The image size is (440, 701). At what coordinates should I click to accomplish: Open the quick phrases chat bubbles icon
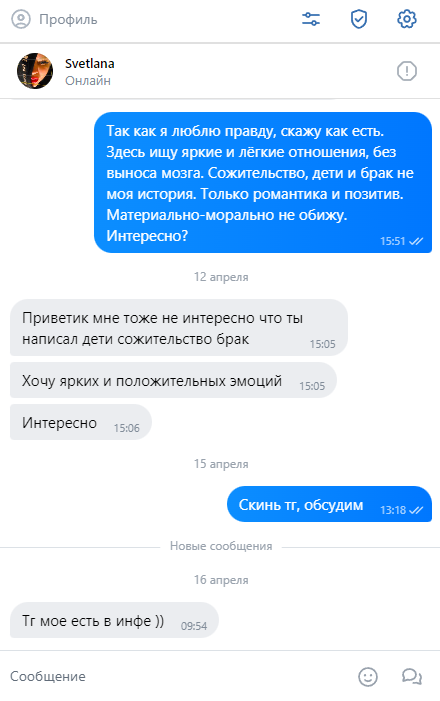pos(411,676)
